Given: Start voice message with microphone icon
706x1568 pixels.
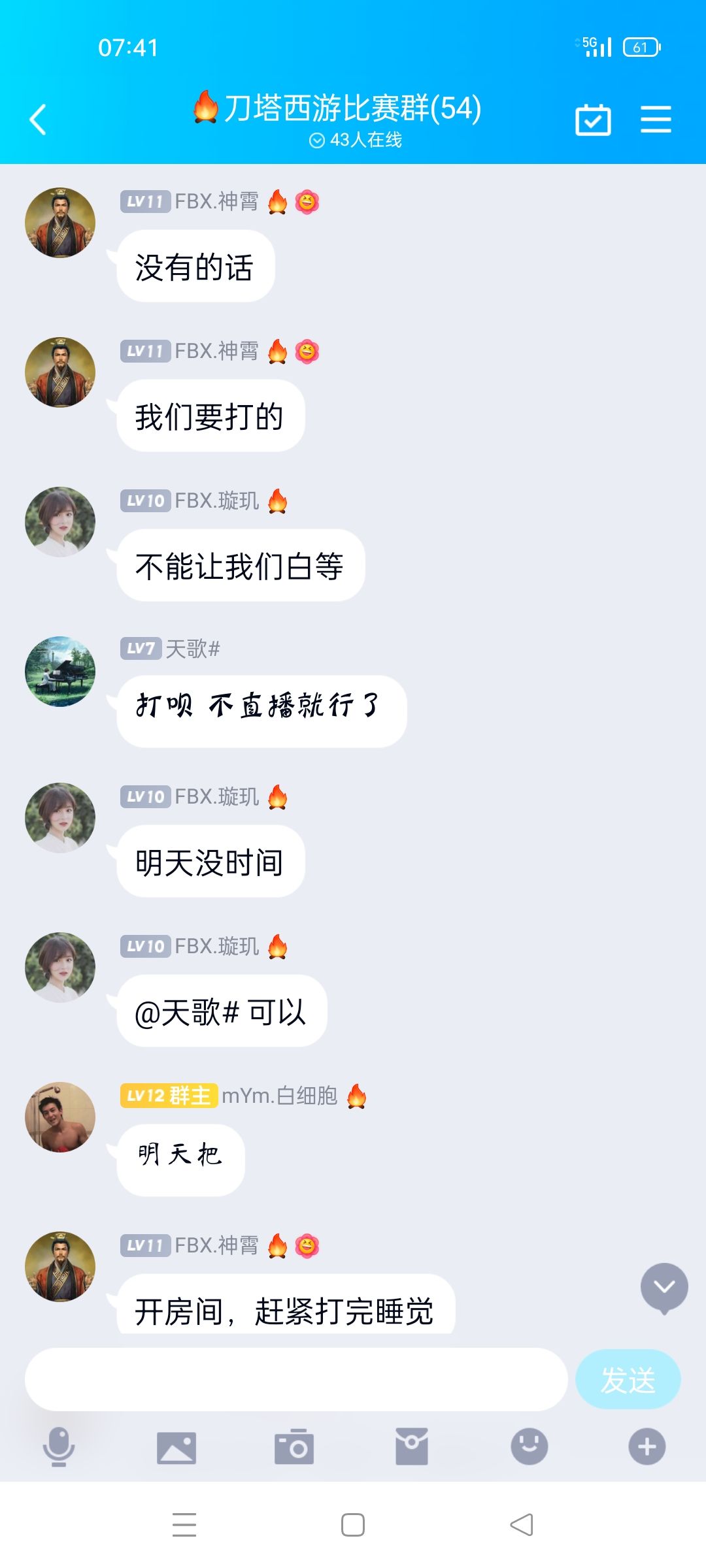Looking at the screenshot, I should click(59, 1447).
